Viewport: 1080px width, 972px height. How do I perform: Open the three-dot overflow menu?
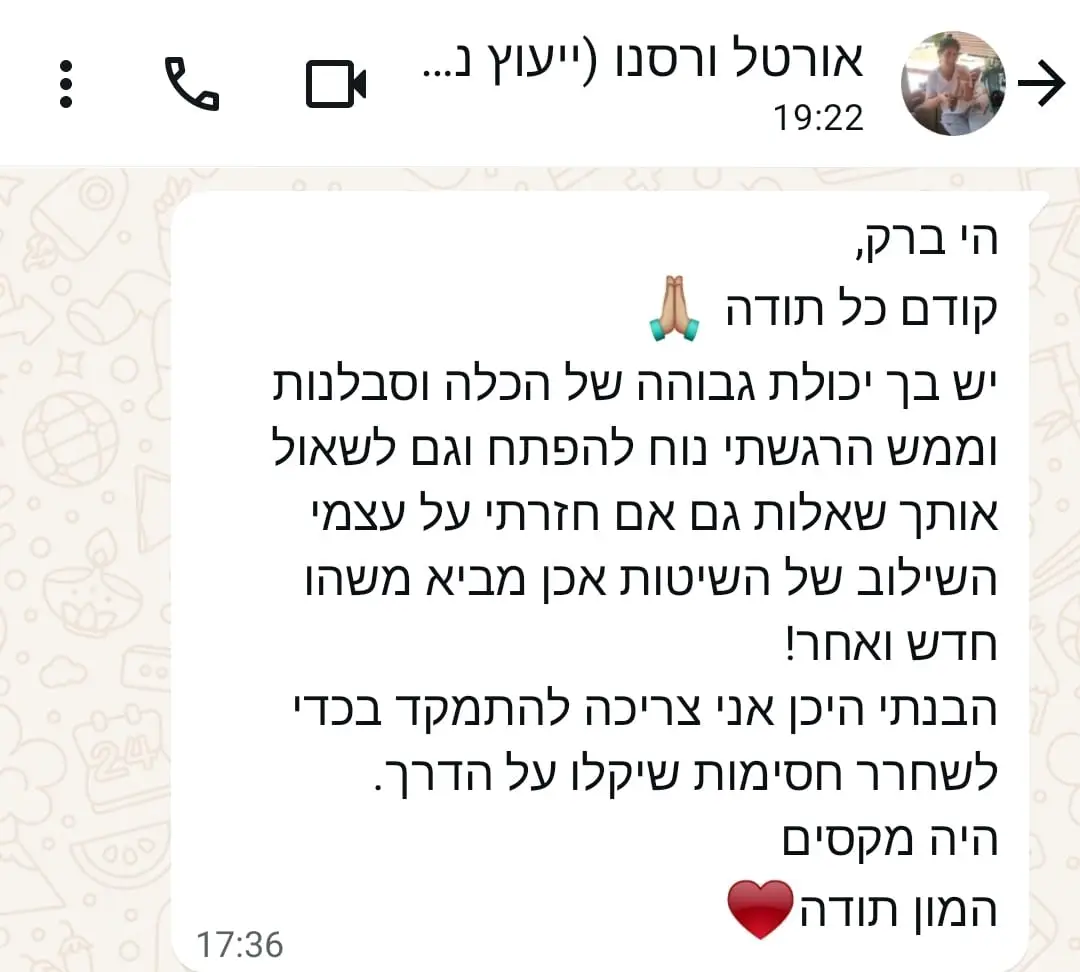pos(66,84)
